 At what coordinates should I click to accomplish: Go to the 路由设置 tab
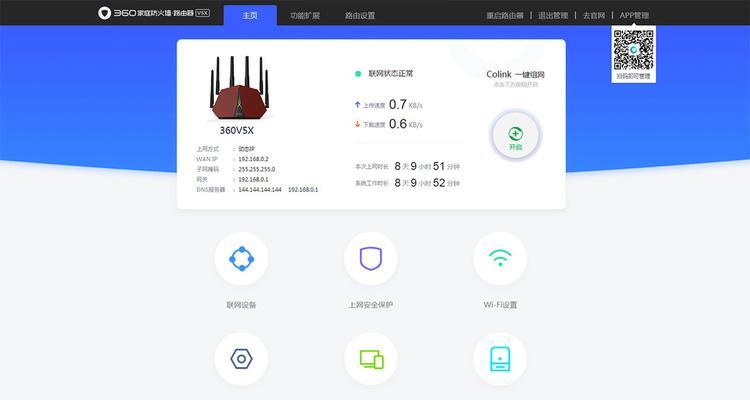360,16
